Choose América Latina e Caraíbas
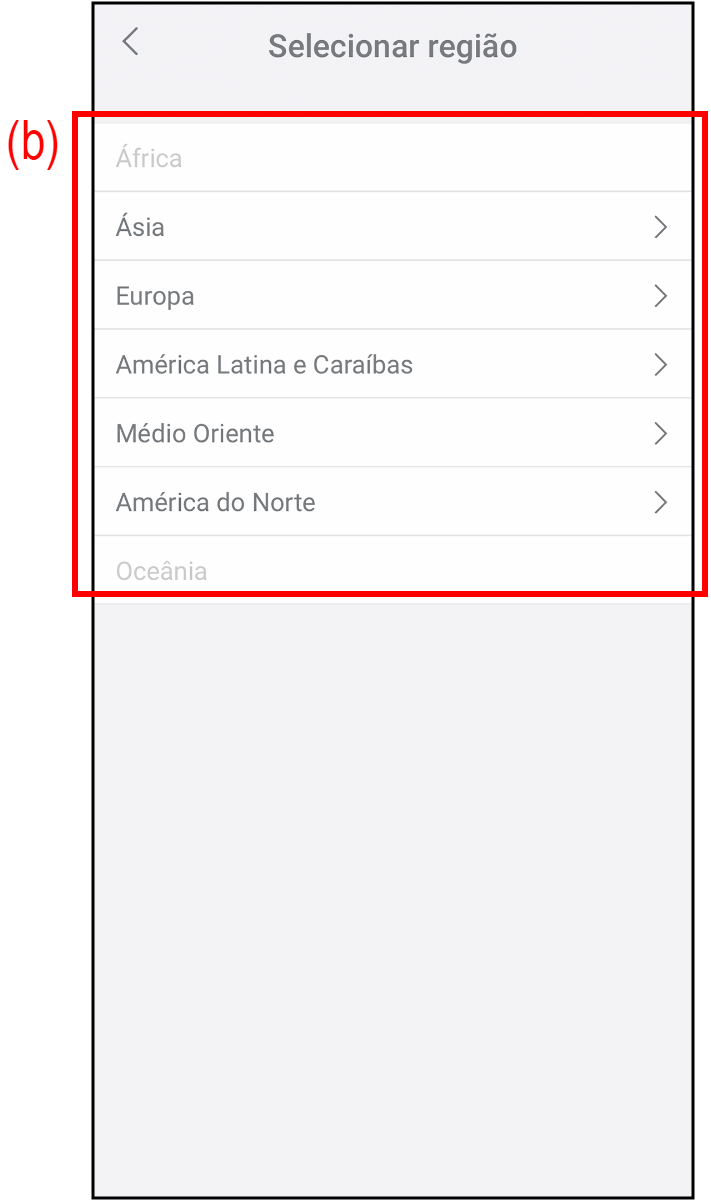The width and height of the screenshot is (711, 1202). (x=391, y=365)
